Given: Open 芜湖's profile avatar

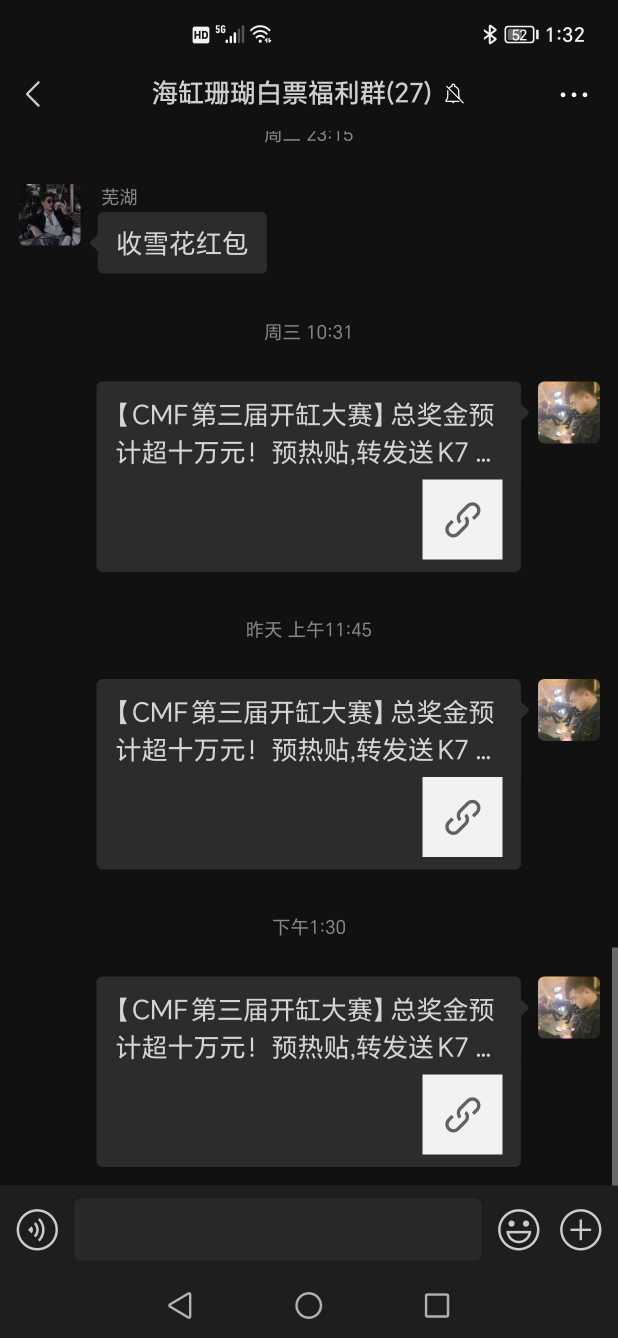Looking at the screenshot, I should click(x=50, y=214).
